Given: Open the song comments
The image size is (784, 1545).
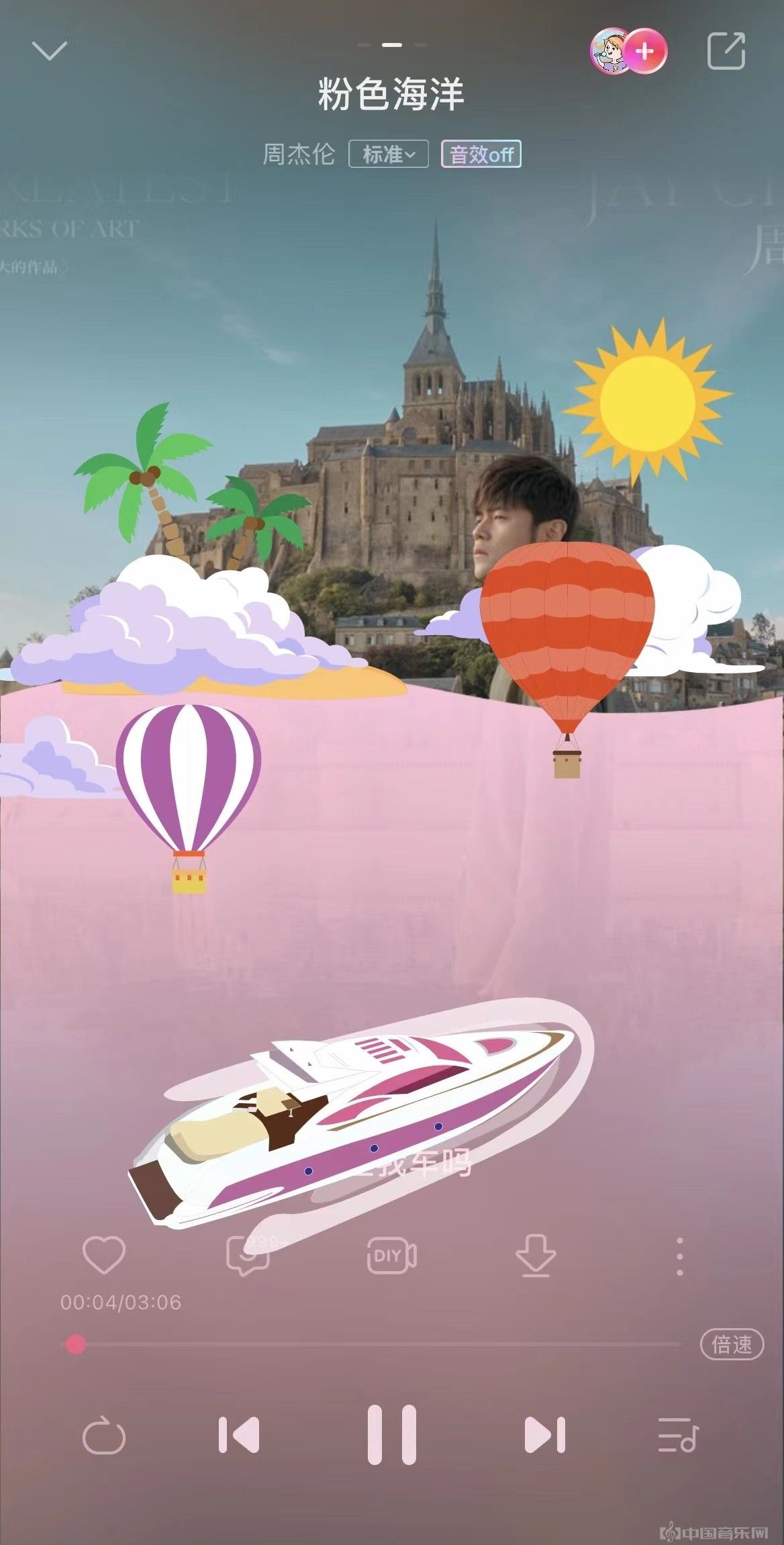Looking at the screenshot, I should tap(248, 1254).
